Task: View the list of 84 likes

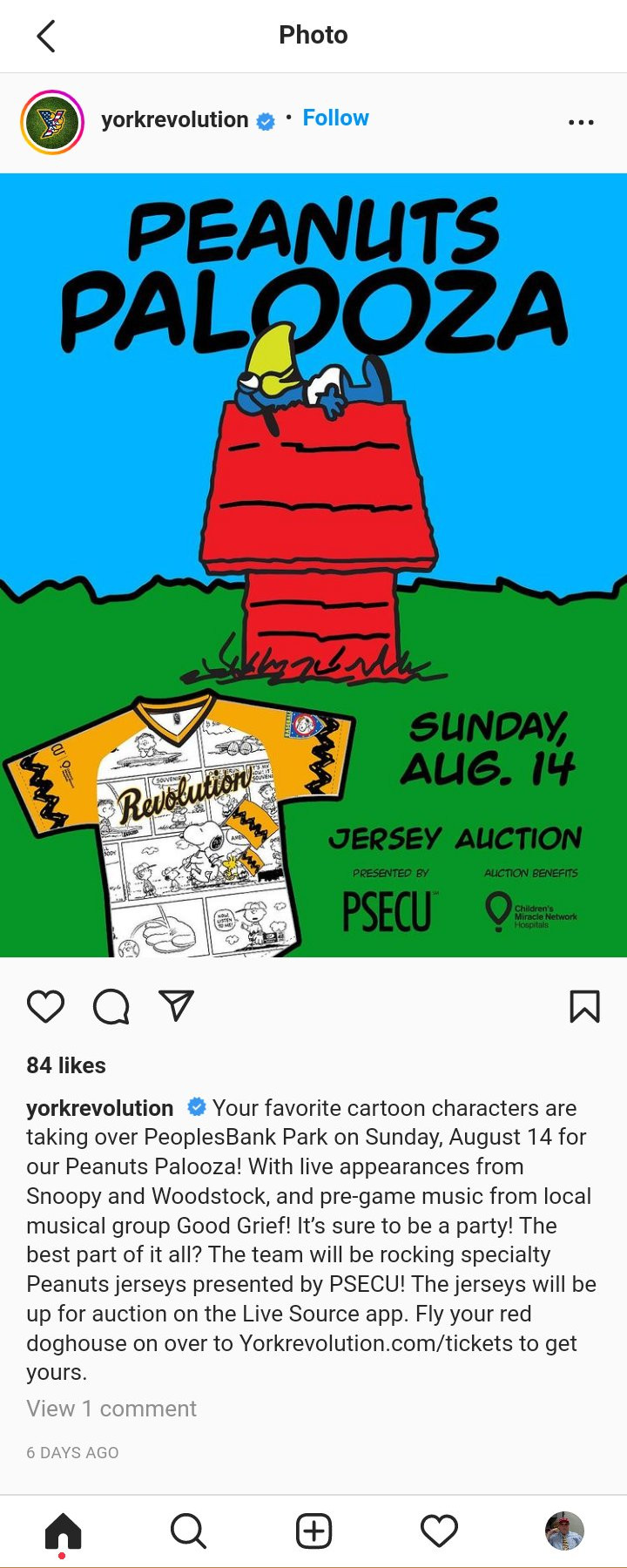Action: pyautogui.click(x=66, y=1065)
